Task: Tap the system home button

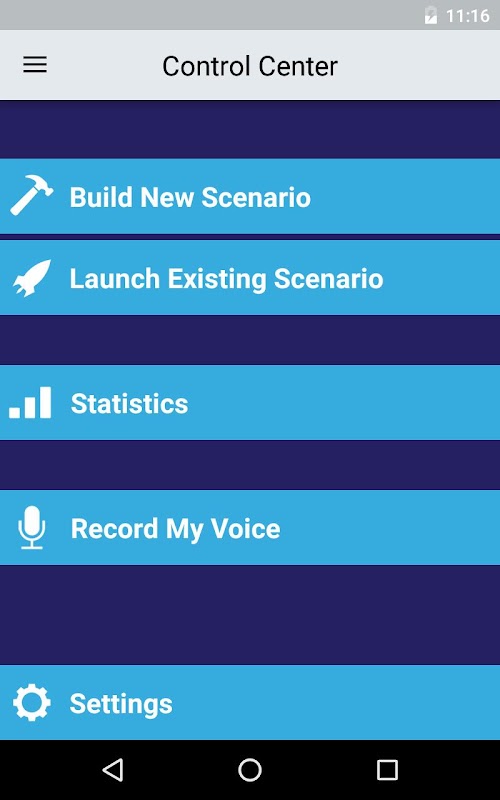Action: pyautogui.click(x=250, y=770)
